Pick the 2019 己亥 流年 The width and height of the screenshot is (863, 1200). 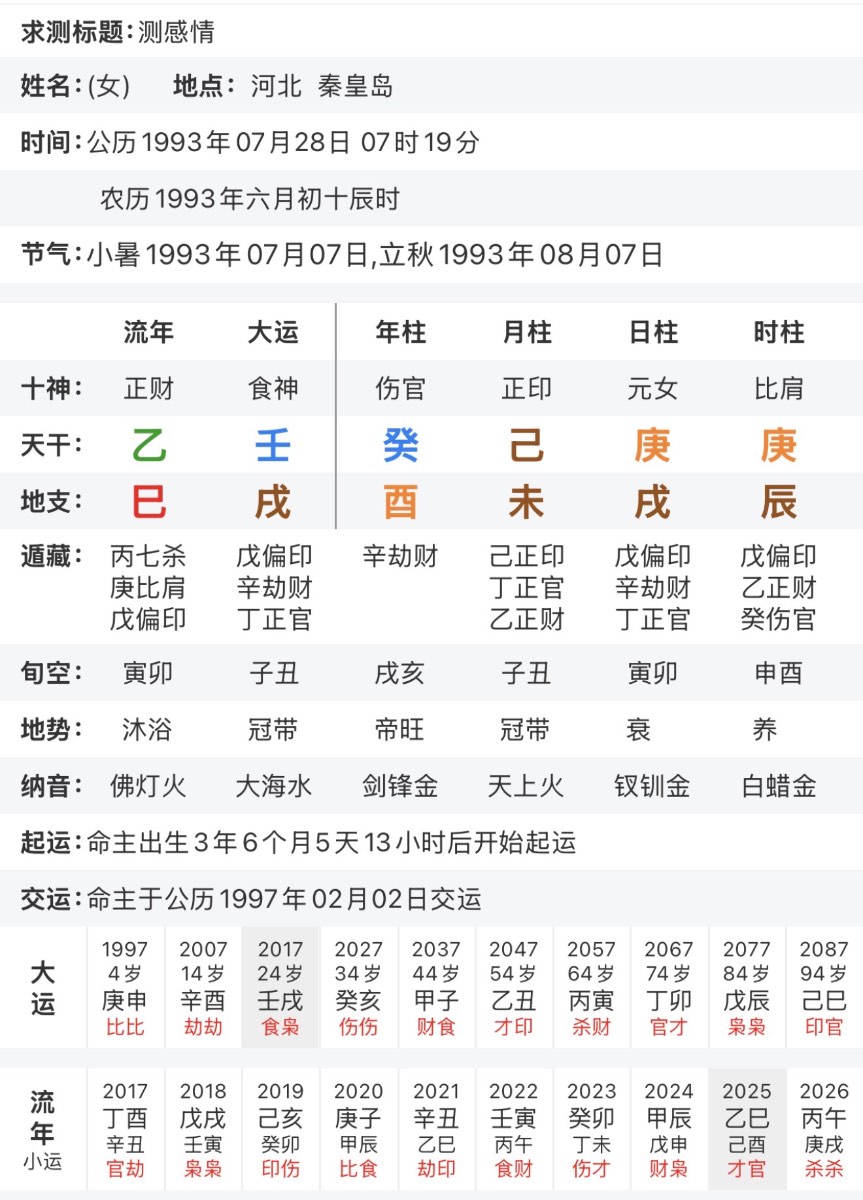tap(280, 1129)
